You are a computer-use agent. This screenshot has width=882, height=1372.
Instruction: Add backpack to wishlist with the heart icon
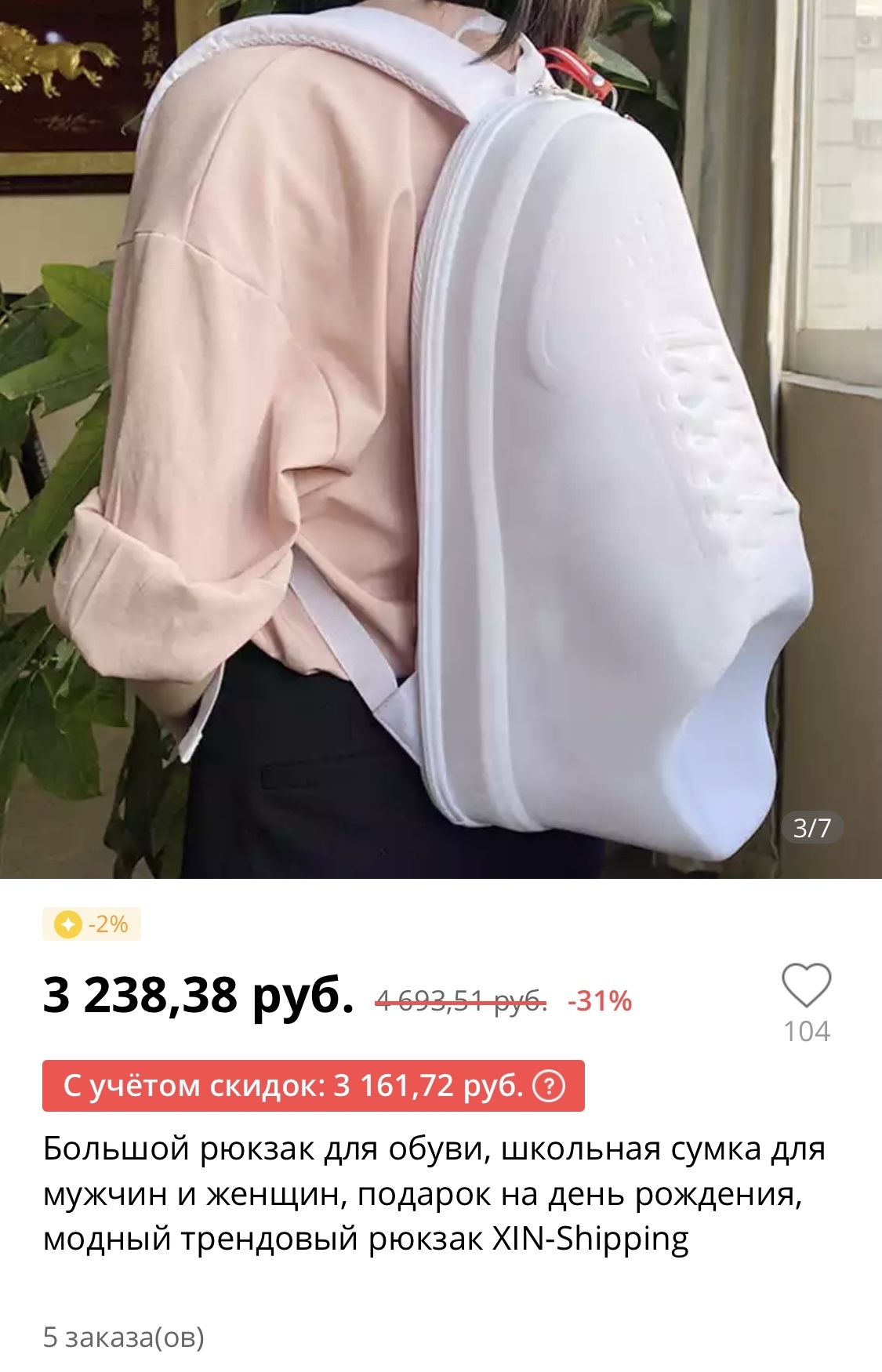coord(806,985)
